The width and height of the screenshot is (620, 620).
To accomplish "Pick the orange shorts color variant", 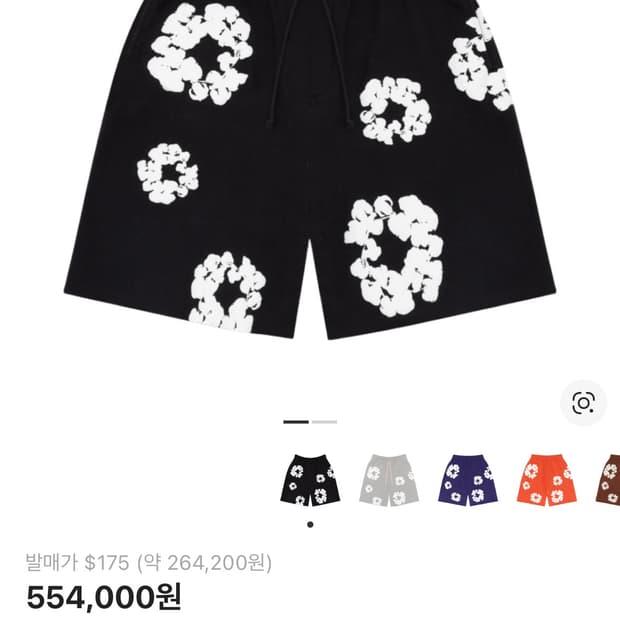I will pyautogui.click(x=546, y=480).
